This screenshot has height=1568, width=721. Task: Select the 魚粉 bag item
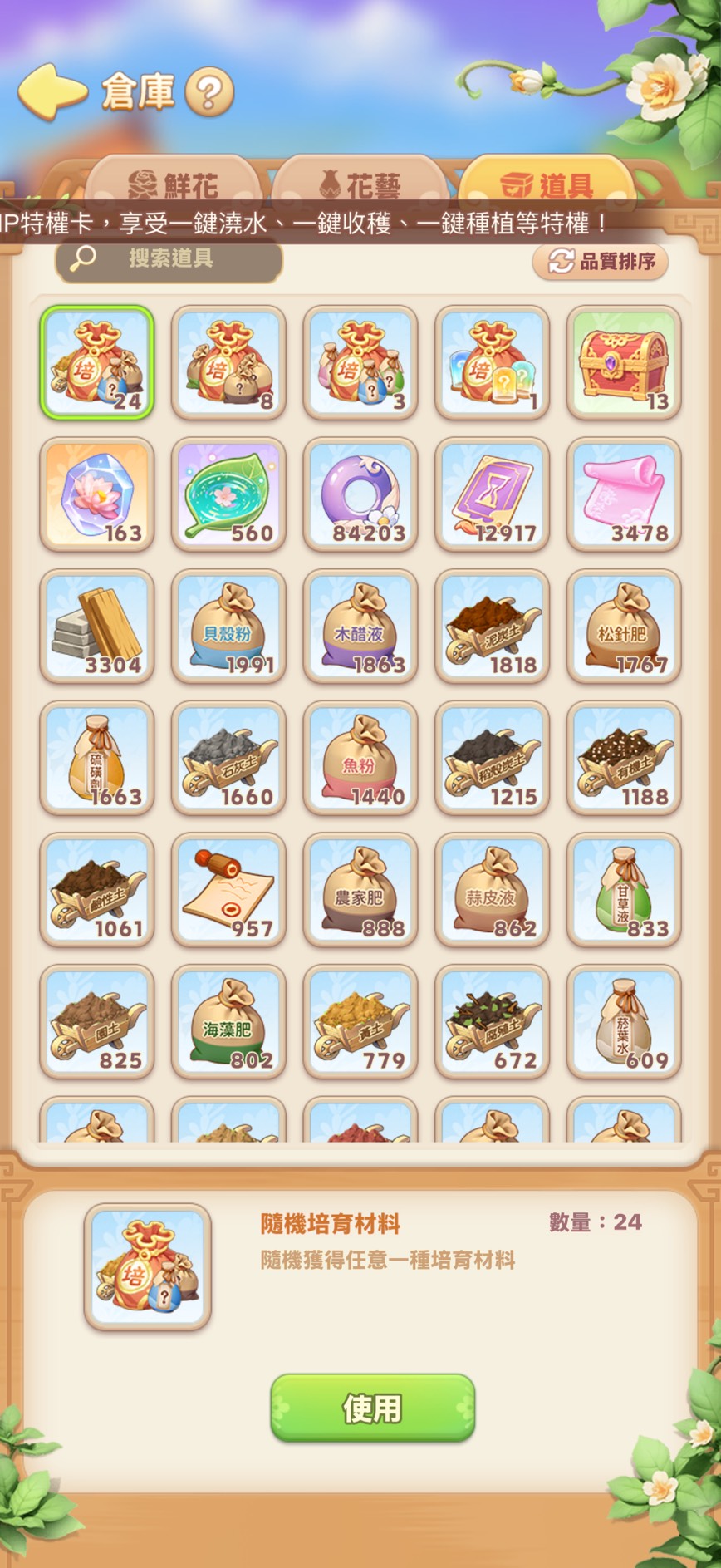pos(360,759)
